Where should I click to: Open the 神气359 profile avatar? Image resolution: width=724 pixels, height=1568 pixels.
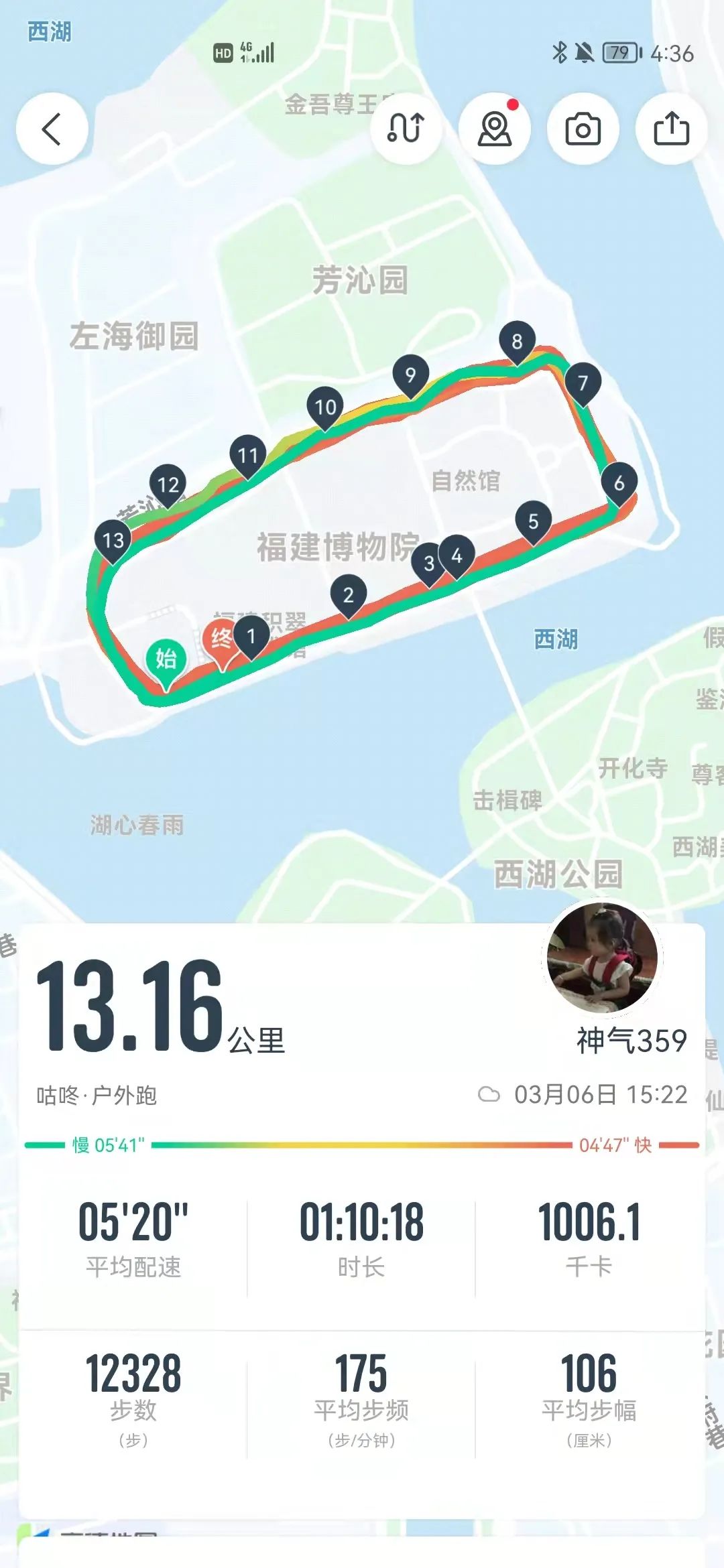pyautogui.click(x=601, y=958)
